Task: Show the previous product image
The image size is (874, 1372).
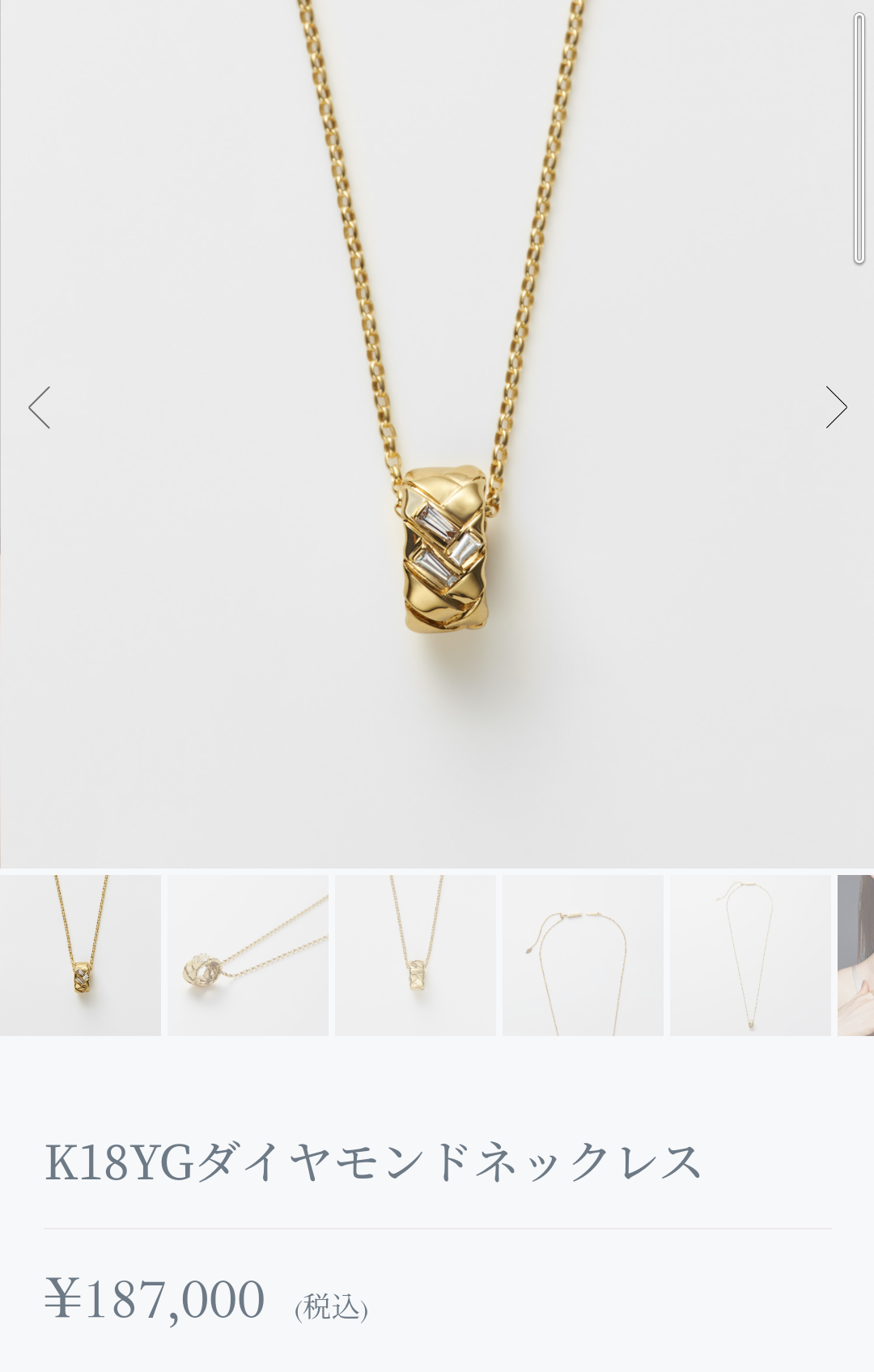Action: (40, 407)
